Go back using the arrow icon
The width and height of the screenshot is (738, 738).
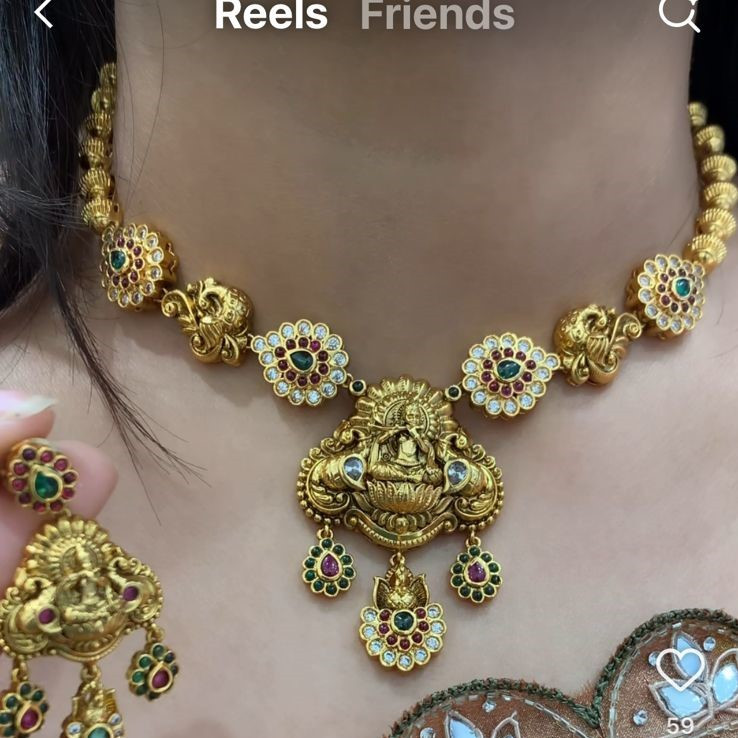click(x=43, y=13)
